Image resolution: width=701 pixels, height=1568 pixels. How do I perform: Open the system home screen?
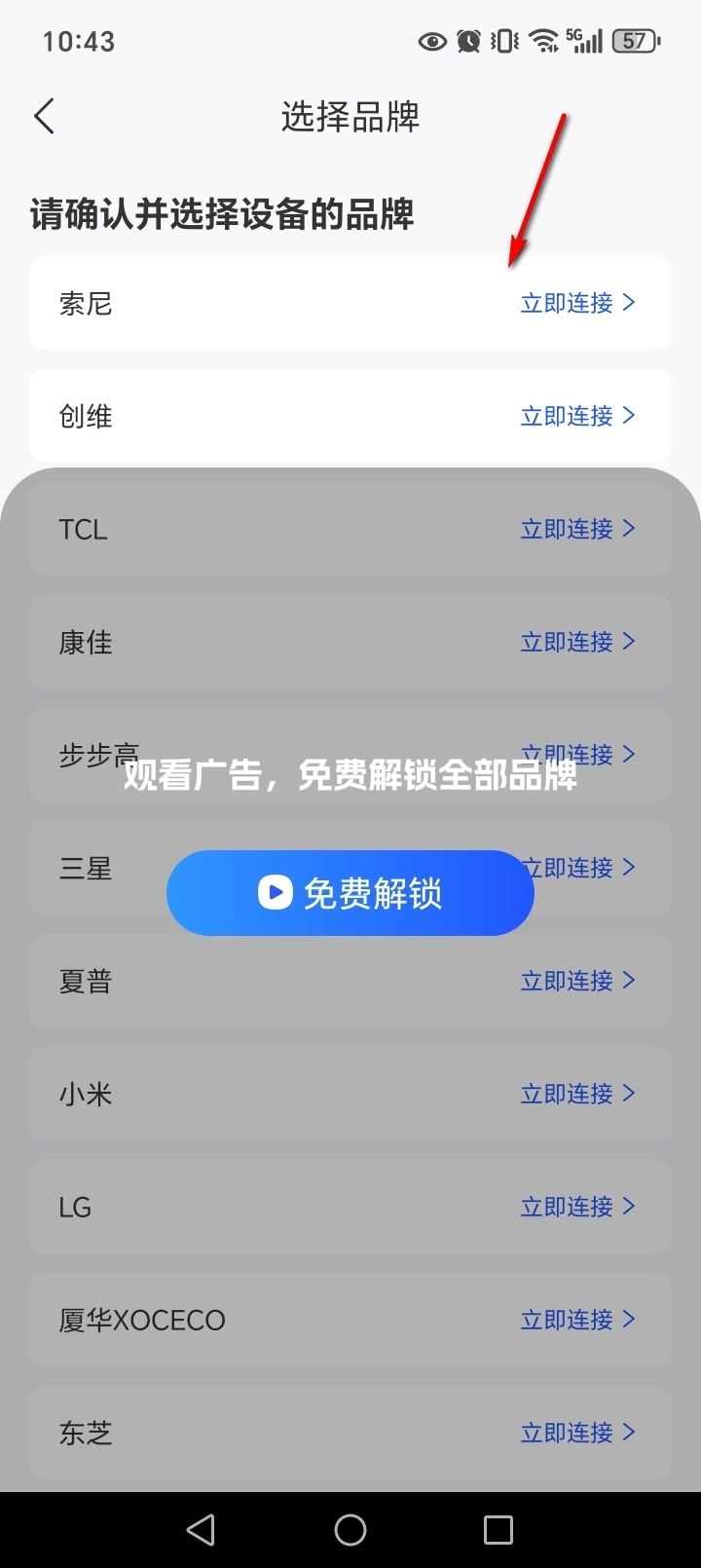[350, 1530]
